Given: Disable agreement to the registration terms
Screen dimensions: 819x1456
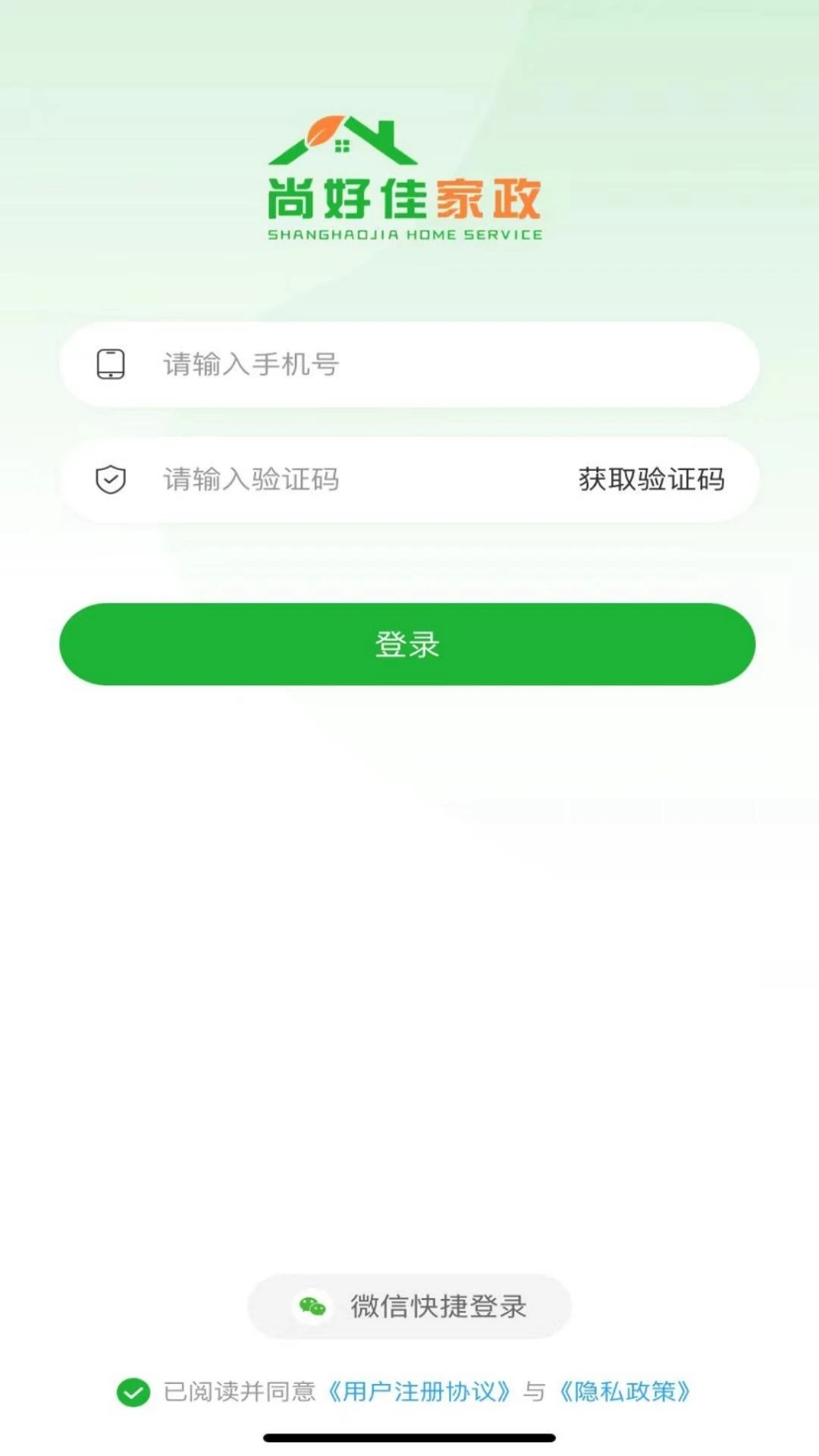Looking at the screenshot, I should 133,1393.
